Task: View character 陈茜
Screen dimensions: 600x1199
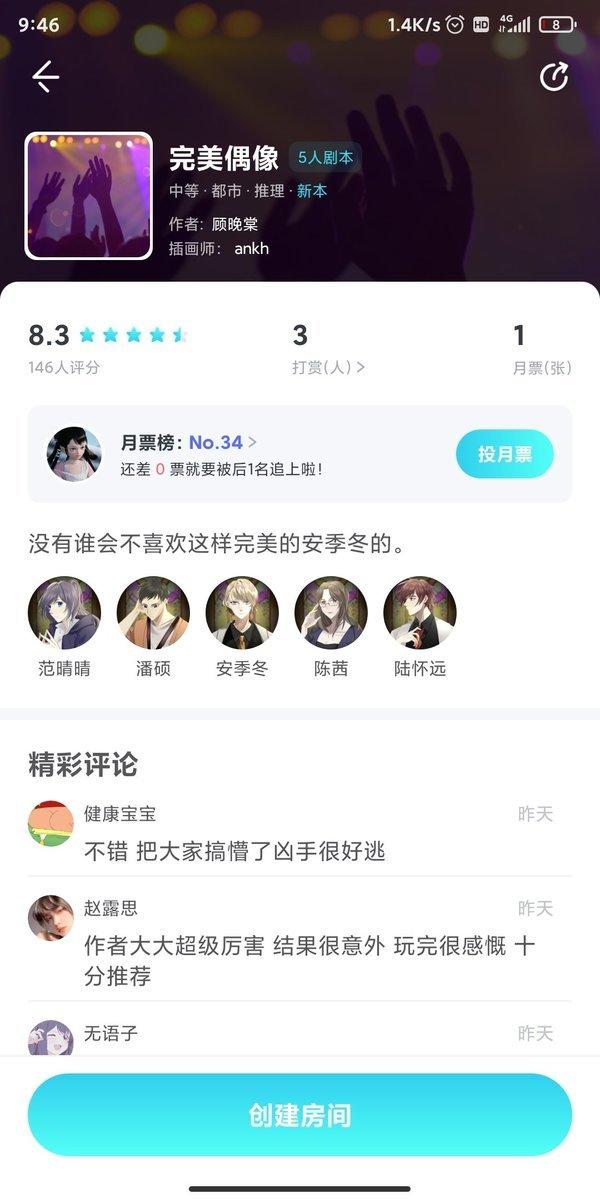Action: click(331, 613)
